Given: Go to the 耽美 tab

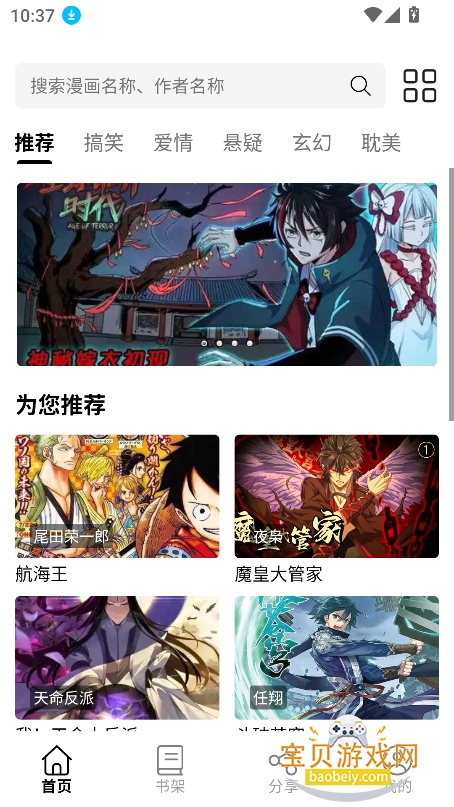Looking at the screenshot, I should [381, 143].
